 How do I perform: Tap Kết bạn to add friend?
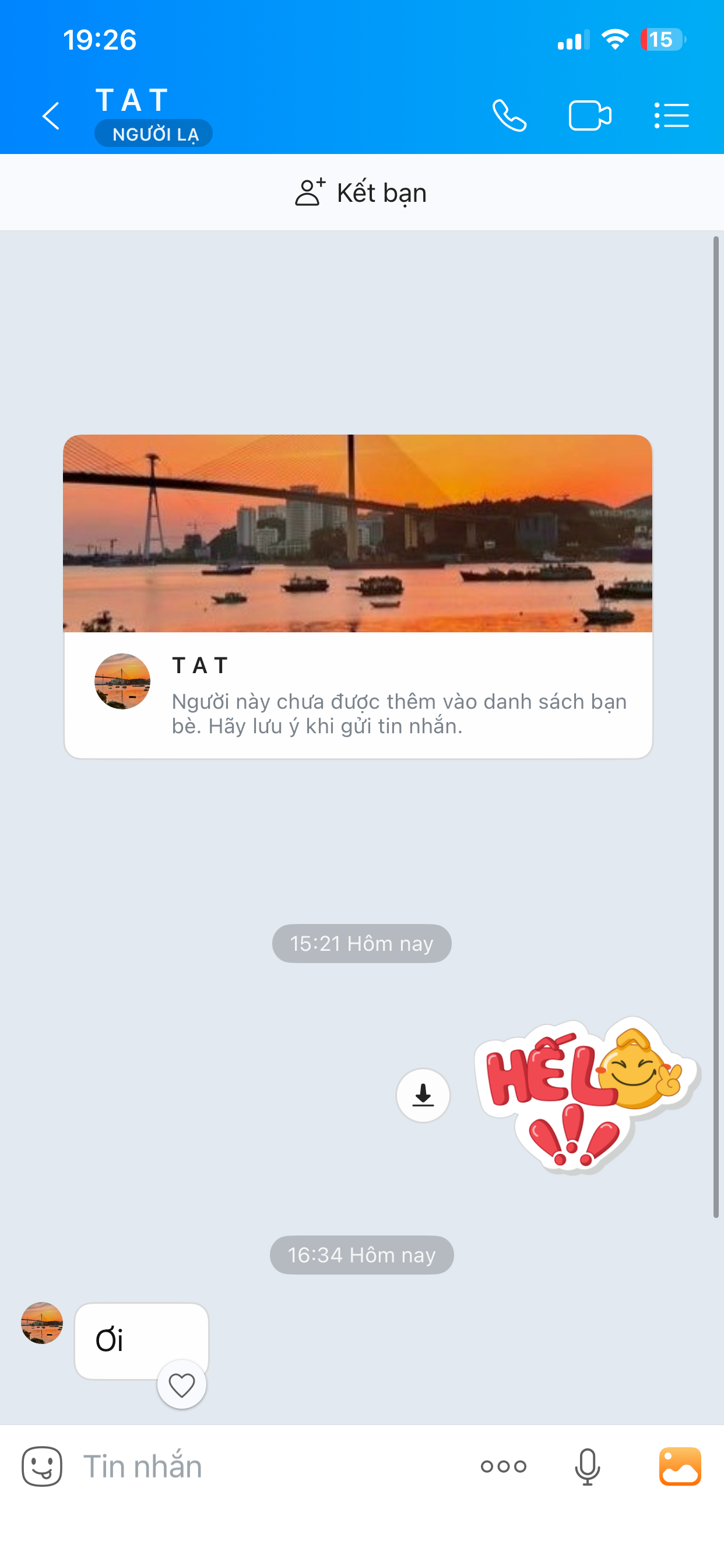(x=361, y=193)
